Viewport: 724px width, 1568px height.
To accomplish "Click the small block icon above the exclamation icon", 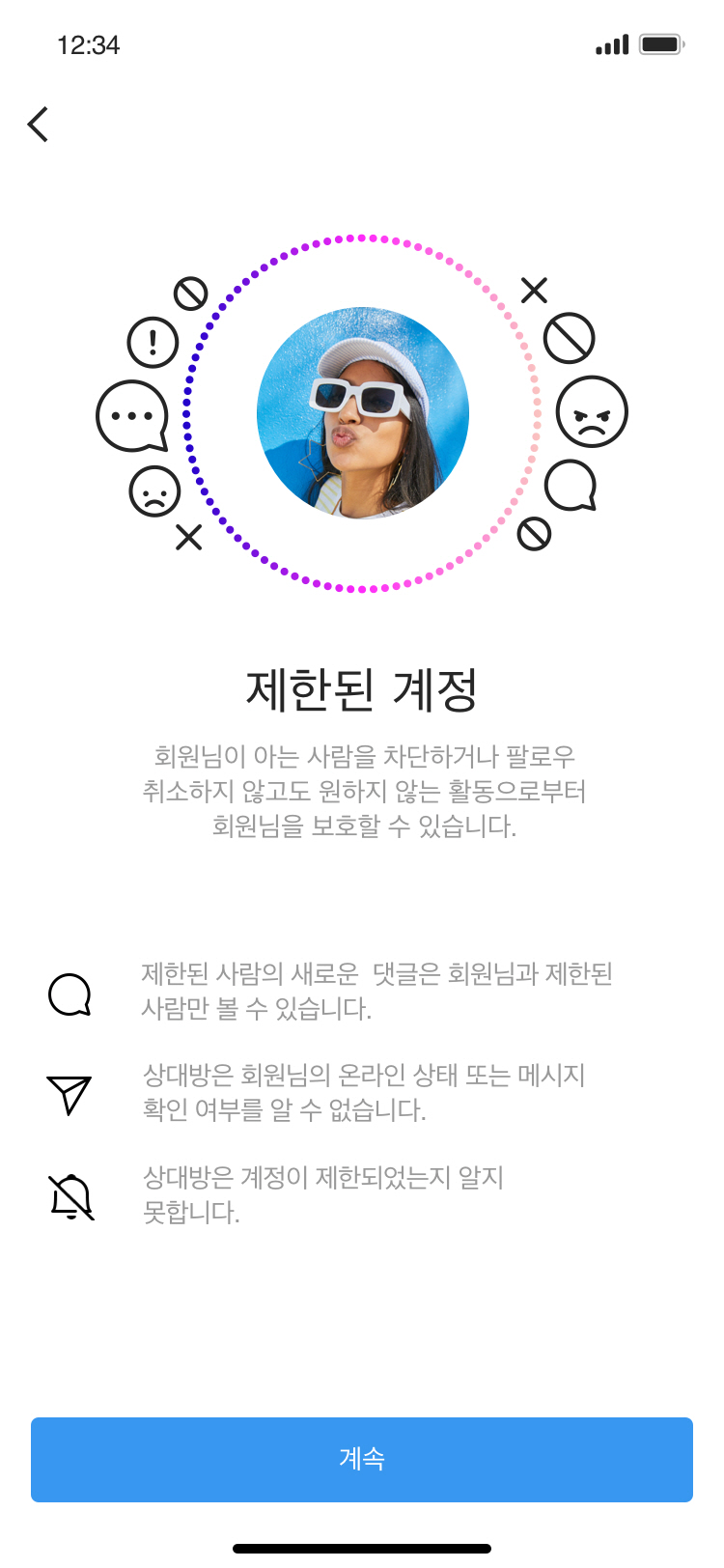I will click(190, 292).
